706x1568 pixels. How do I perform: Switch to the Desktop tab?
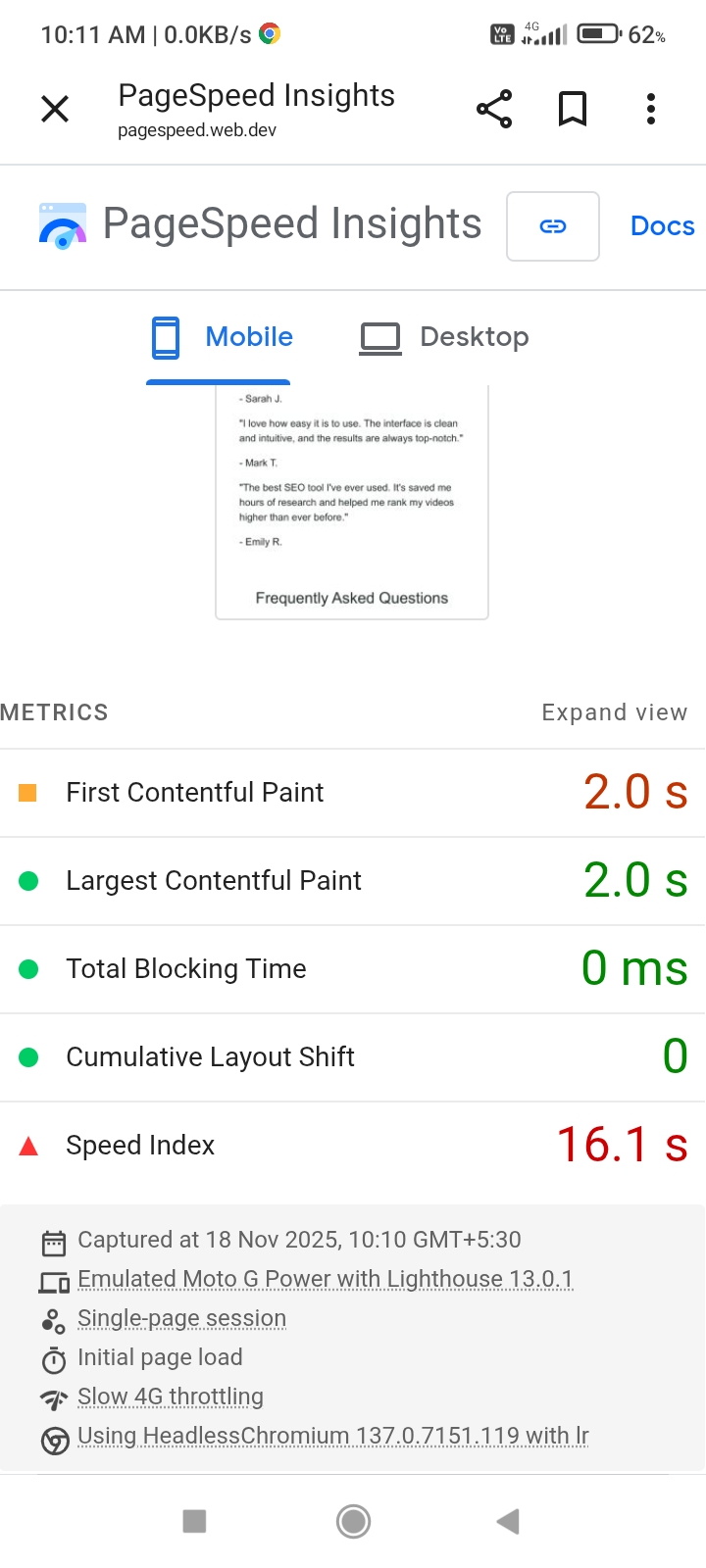coord(445,337)
